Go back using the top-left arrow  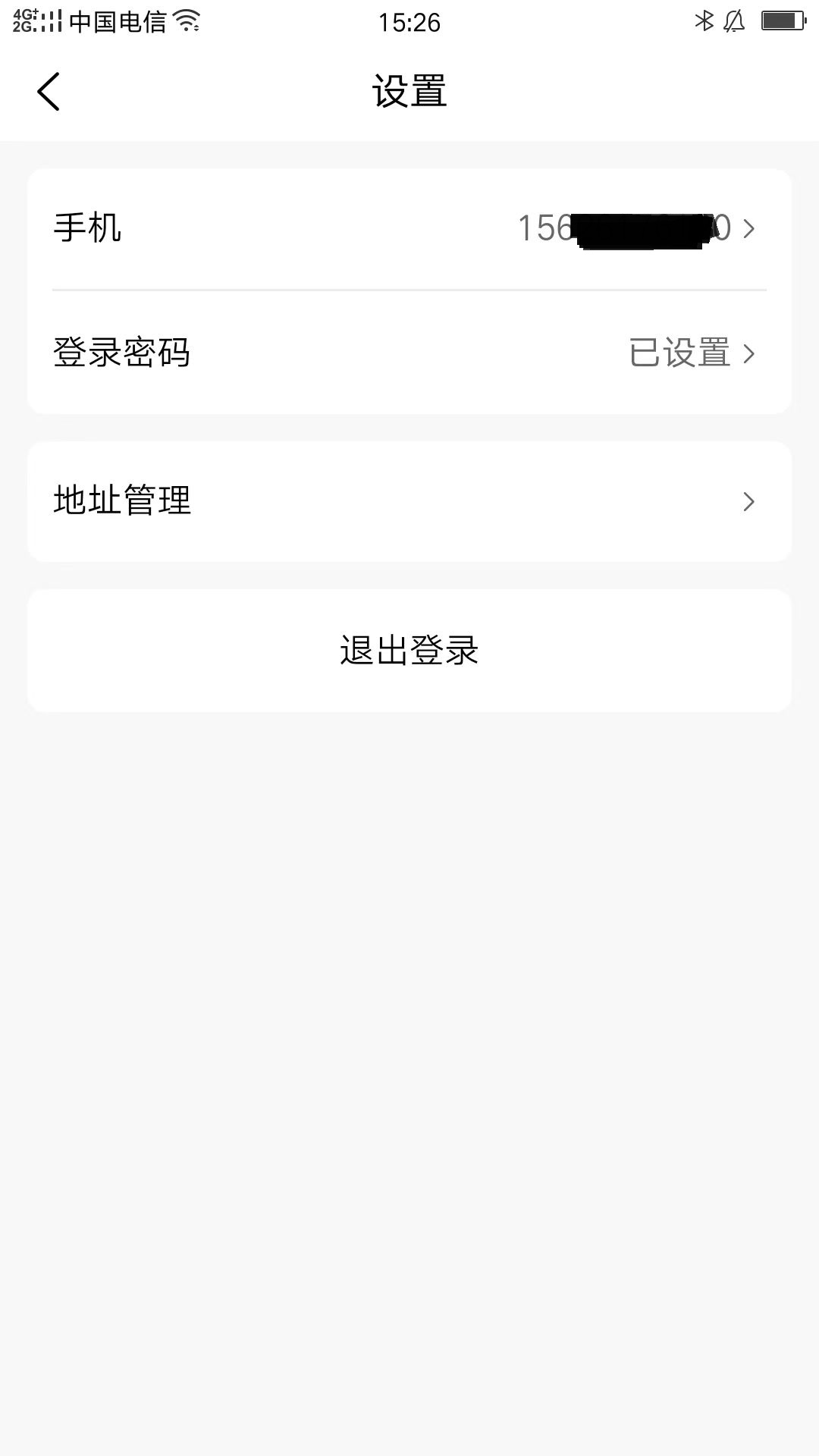click(49, 92)
